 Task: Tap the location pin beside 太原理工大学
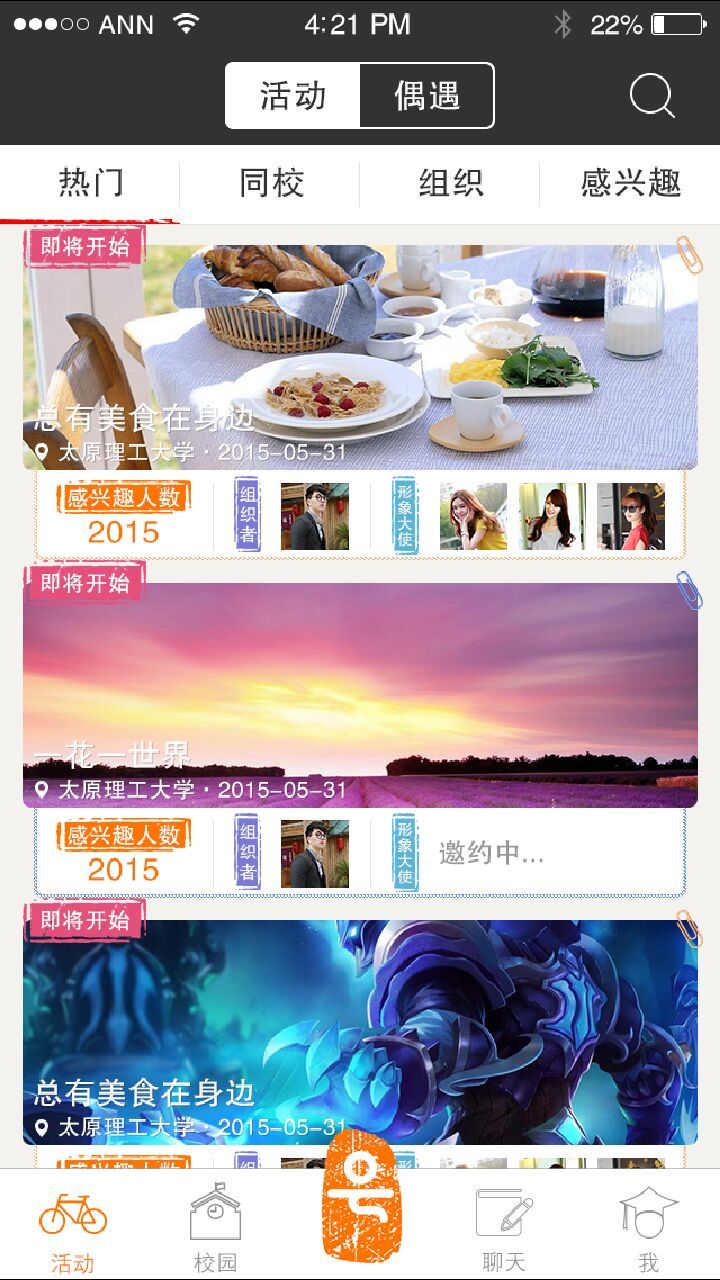(x=42, y=450)
